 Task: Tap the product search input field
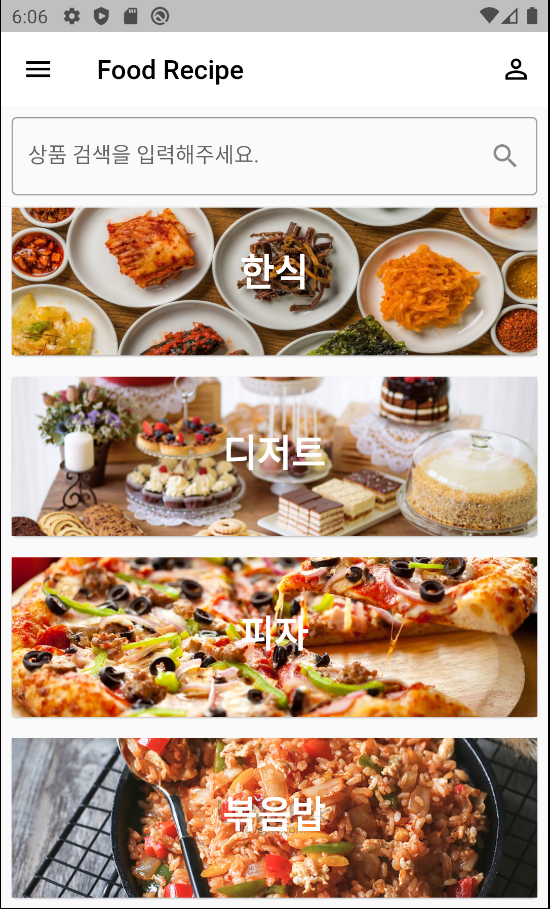coord(274,156)
